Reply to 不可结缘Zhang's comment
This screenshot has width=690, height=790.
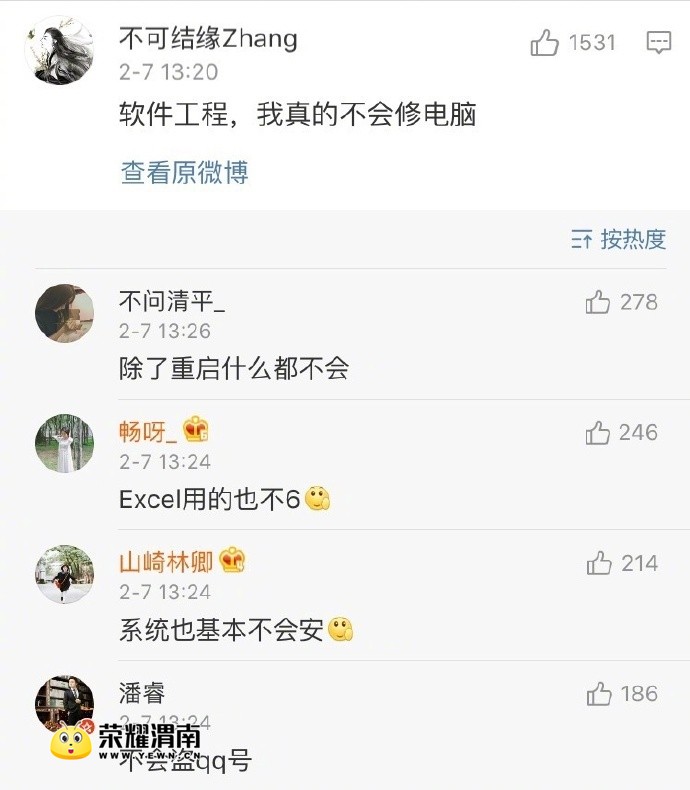point(658,42)
